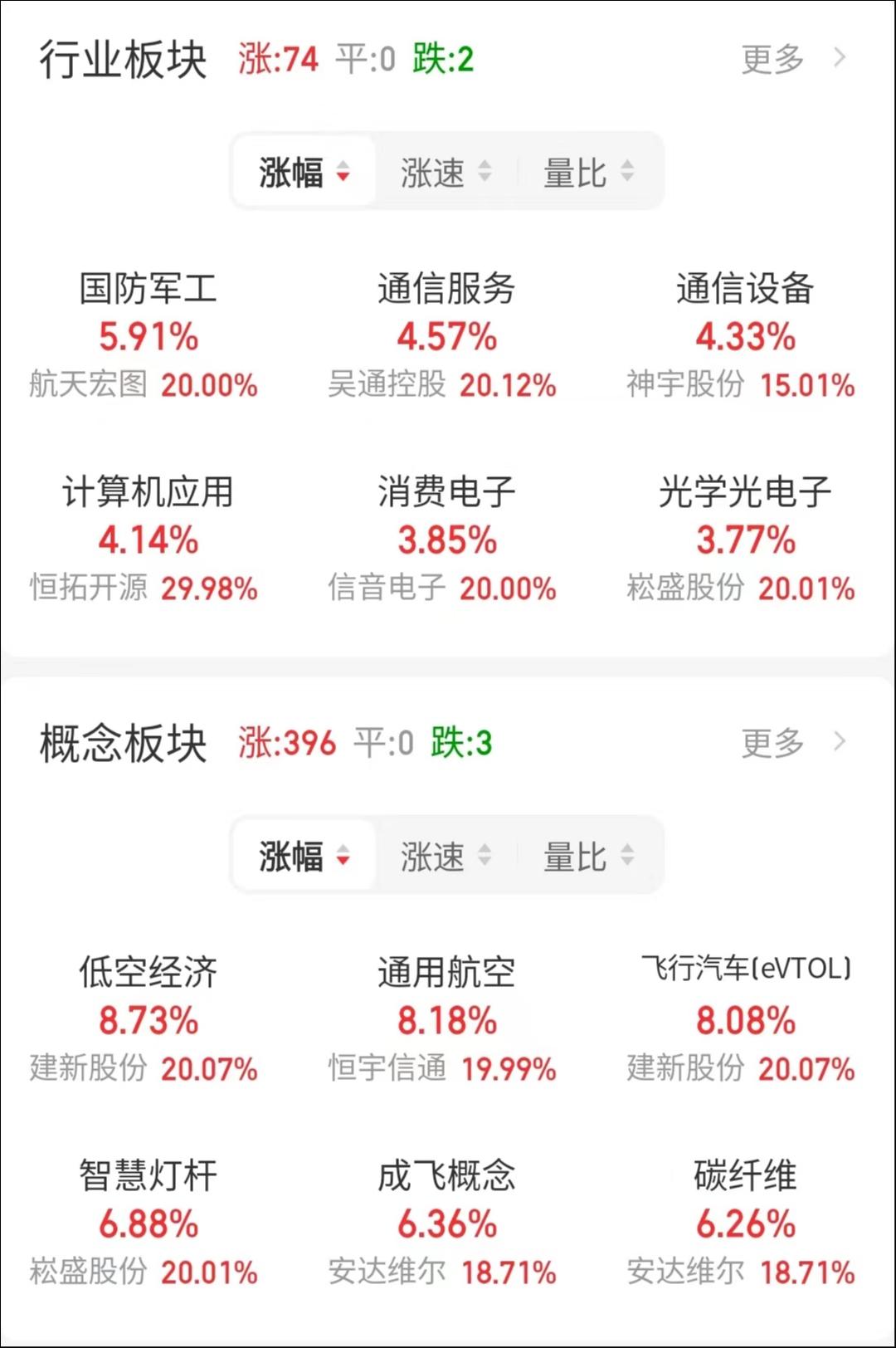Open 更多 for 概念板块
896x1348 pixels.
792,742
